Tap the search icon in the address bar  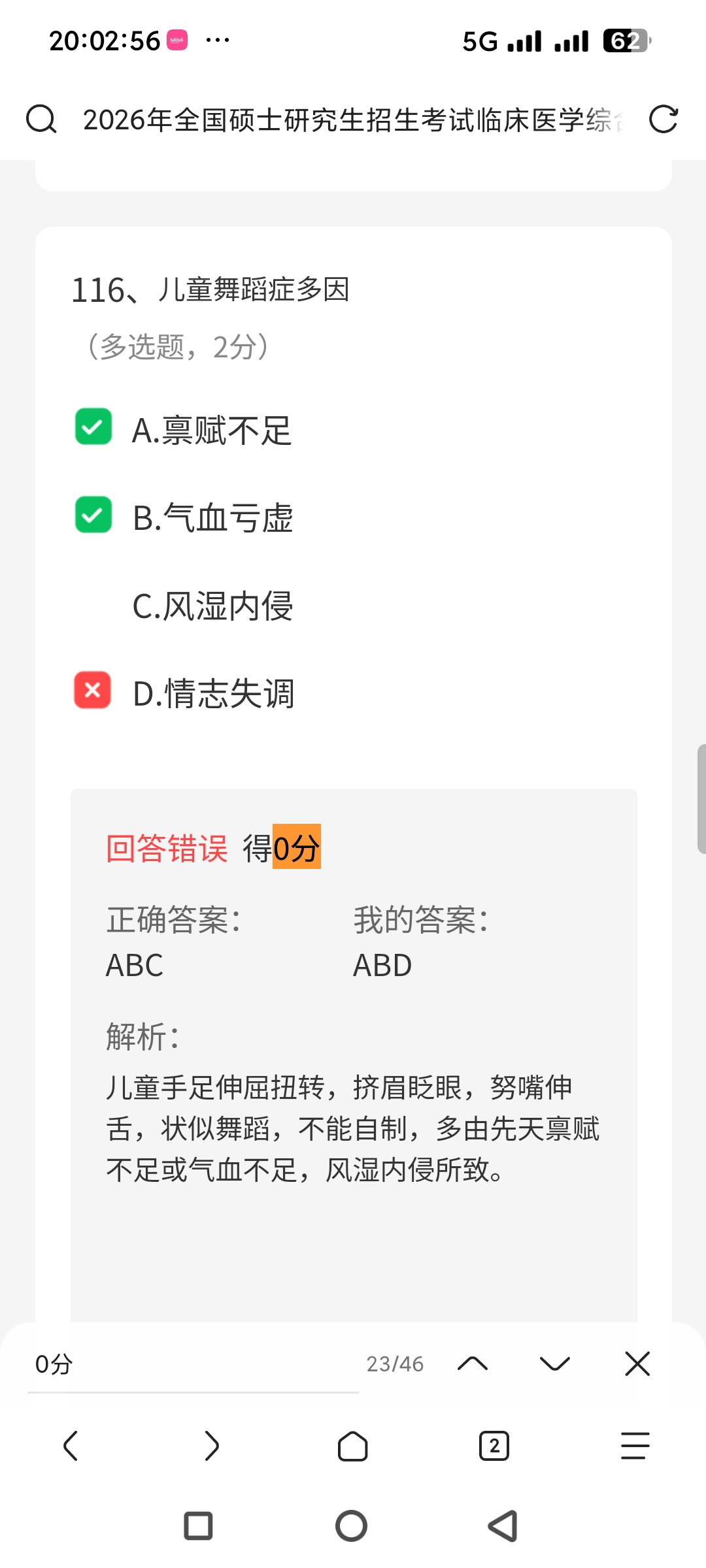point(41,120)
